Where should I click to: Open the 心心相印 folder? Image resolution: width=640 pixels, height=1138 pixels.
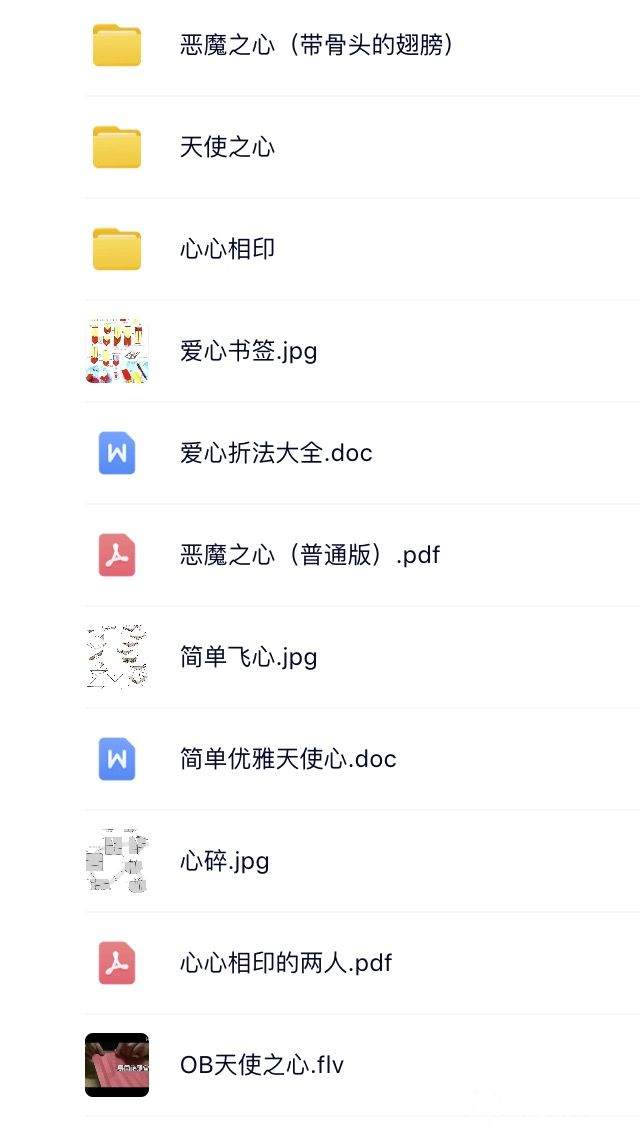pyautogui.click(x=227, y=249)
